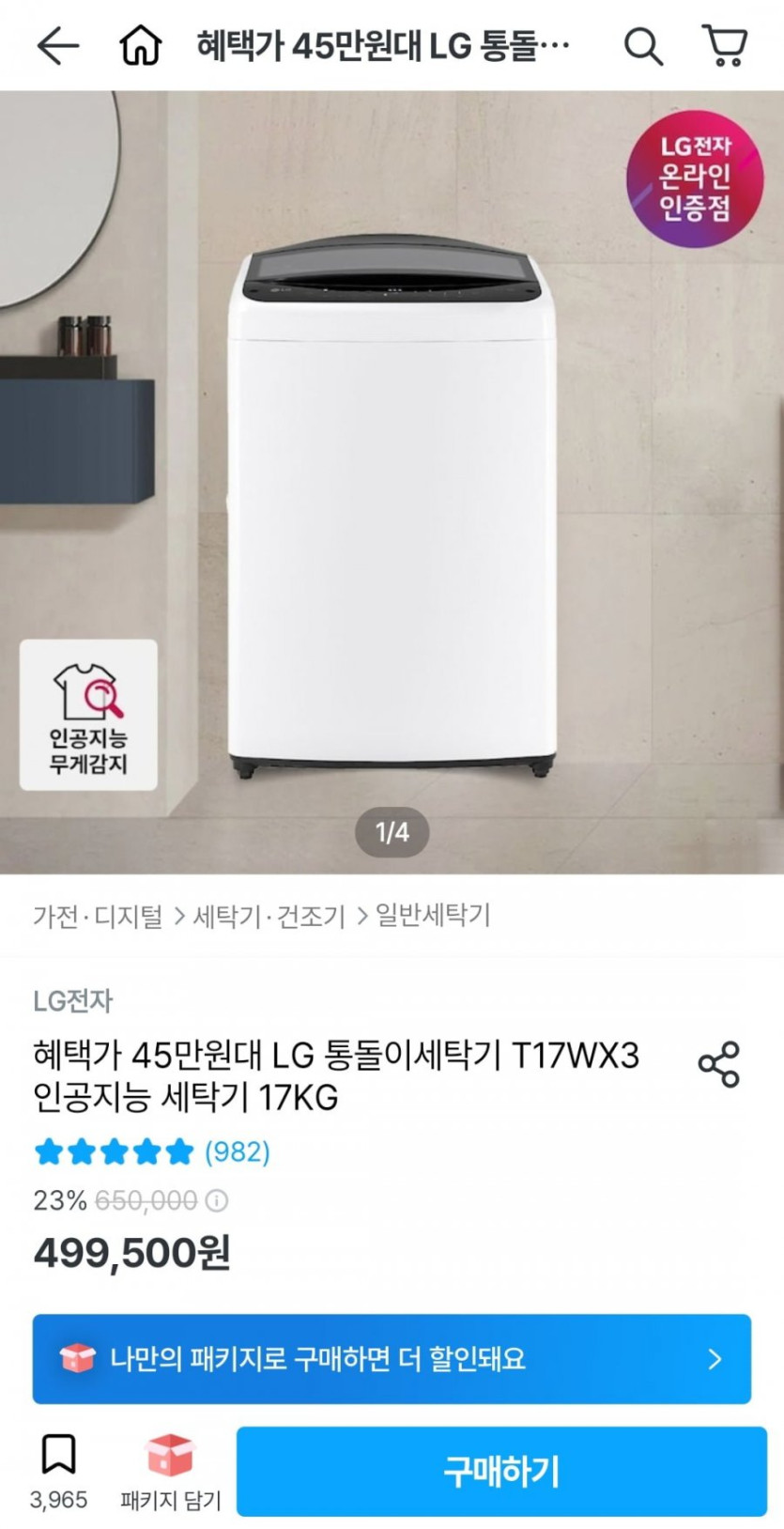Viewport: 784px width, 1529px height.
Task: Open the 가전·디지털 category link
Action: point(98,916)
